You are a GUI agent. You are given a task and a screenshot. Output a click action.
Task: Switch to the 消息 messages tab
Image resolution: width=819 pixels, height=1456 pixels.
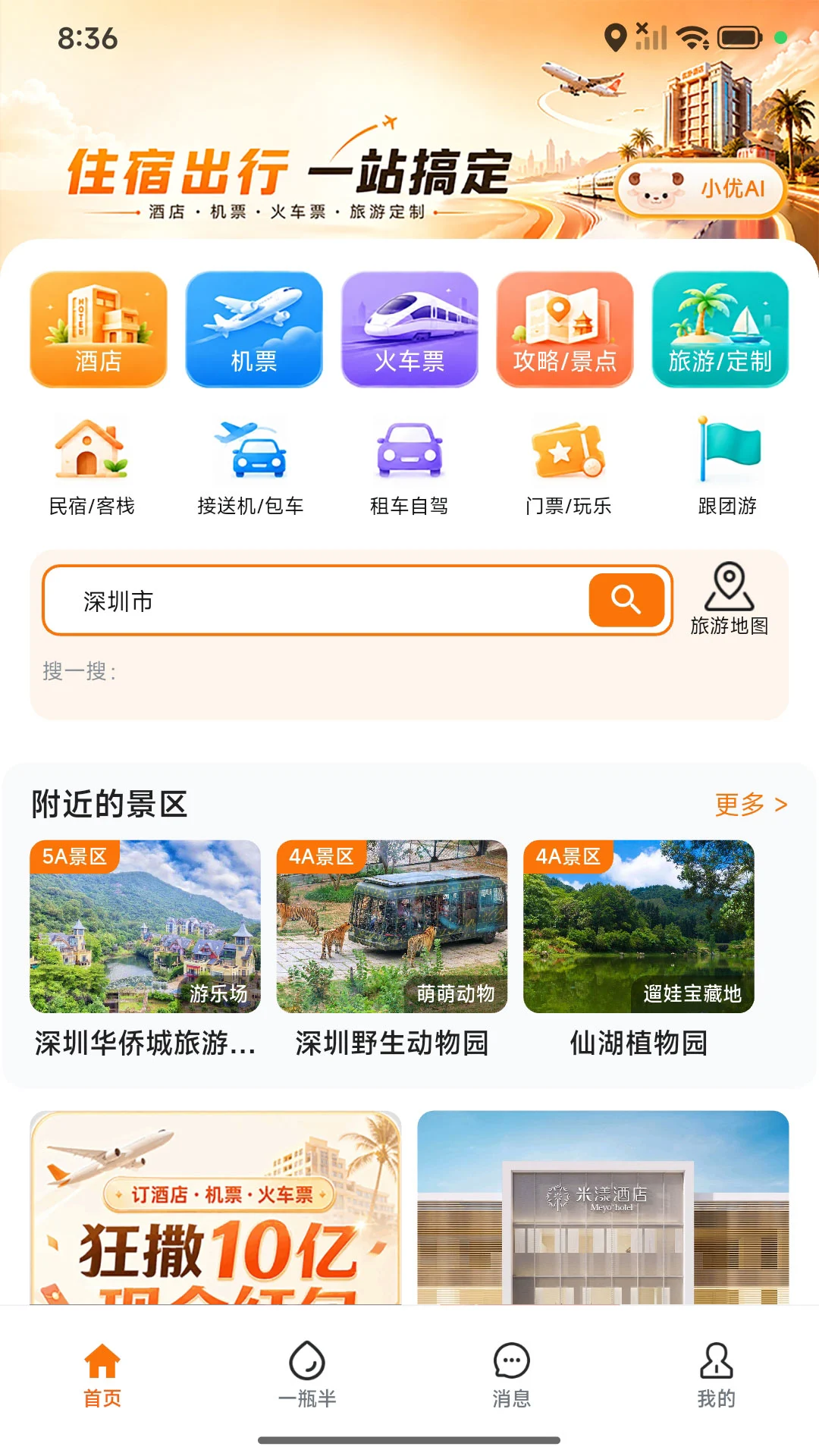pos(512,1374)
